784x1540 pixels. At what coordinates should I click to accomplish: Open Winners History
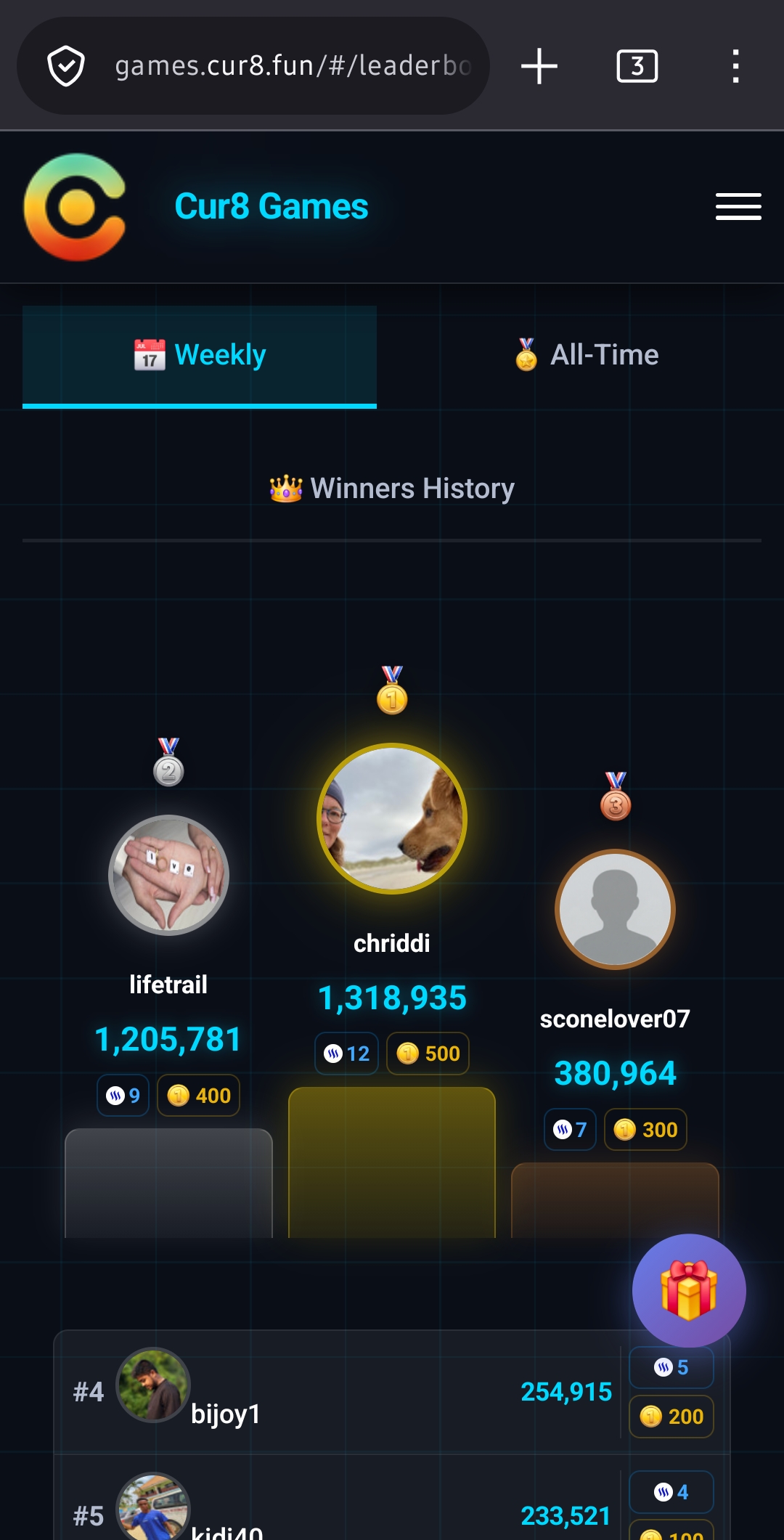tap(392, 489)
